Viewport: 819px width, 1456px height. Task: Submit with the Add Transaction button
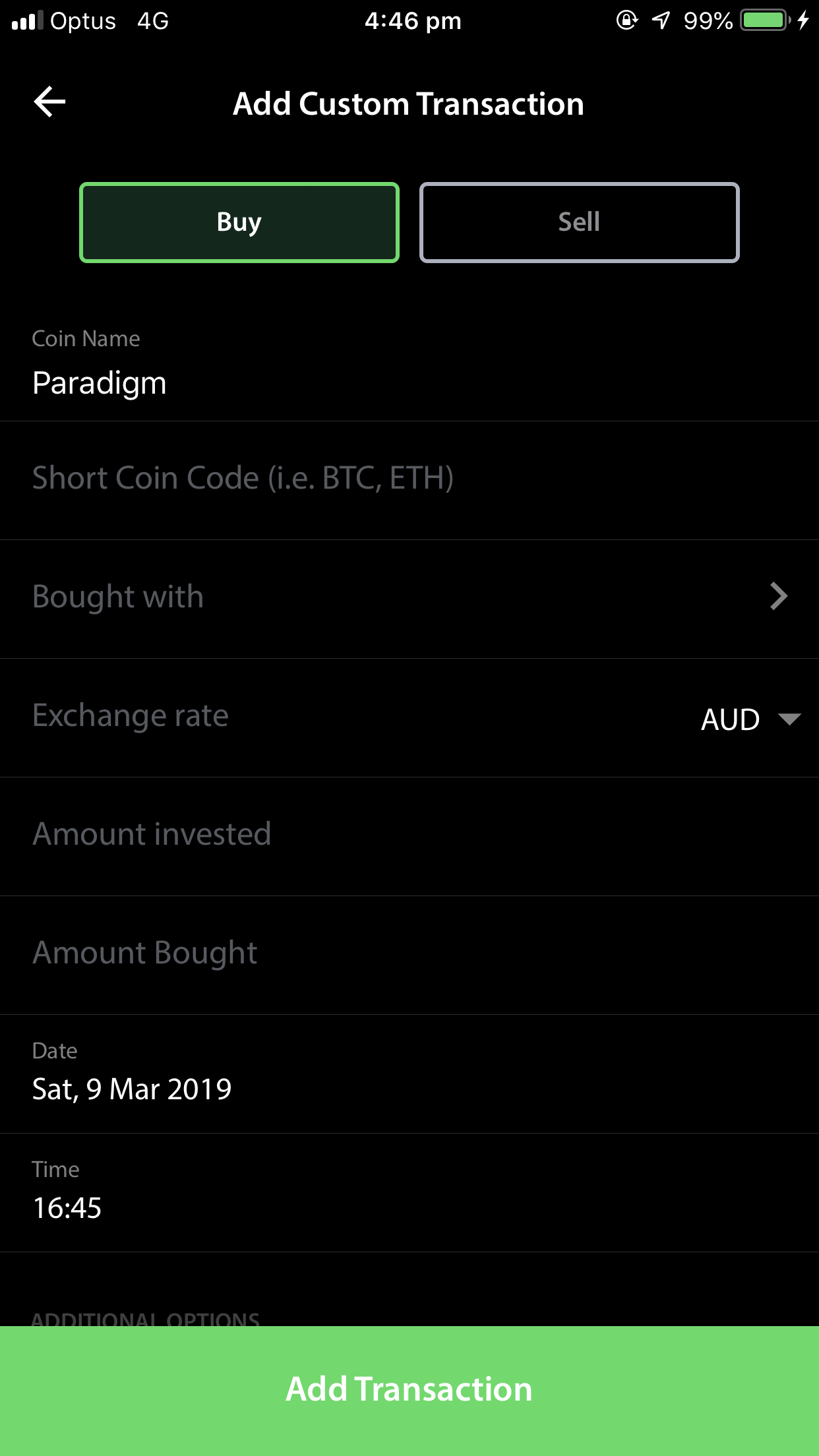(409, 1391)
